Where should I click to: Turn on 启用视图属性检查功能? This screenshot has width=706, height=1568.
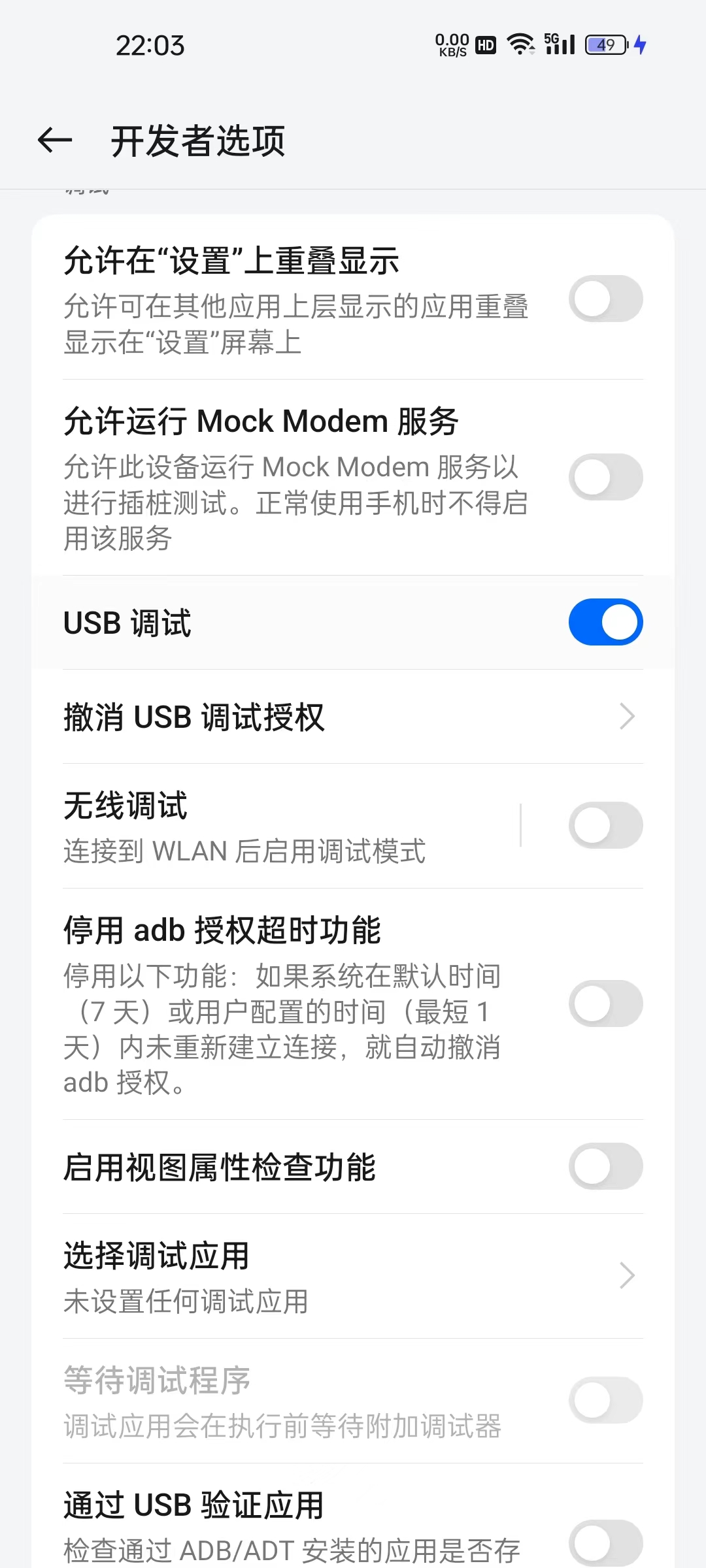pos(605,1166)
